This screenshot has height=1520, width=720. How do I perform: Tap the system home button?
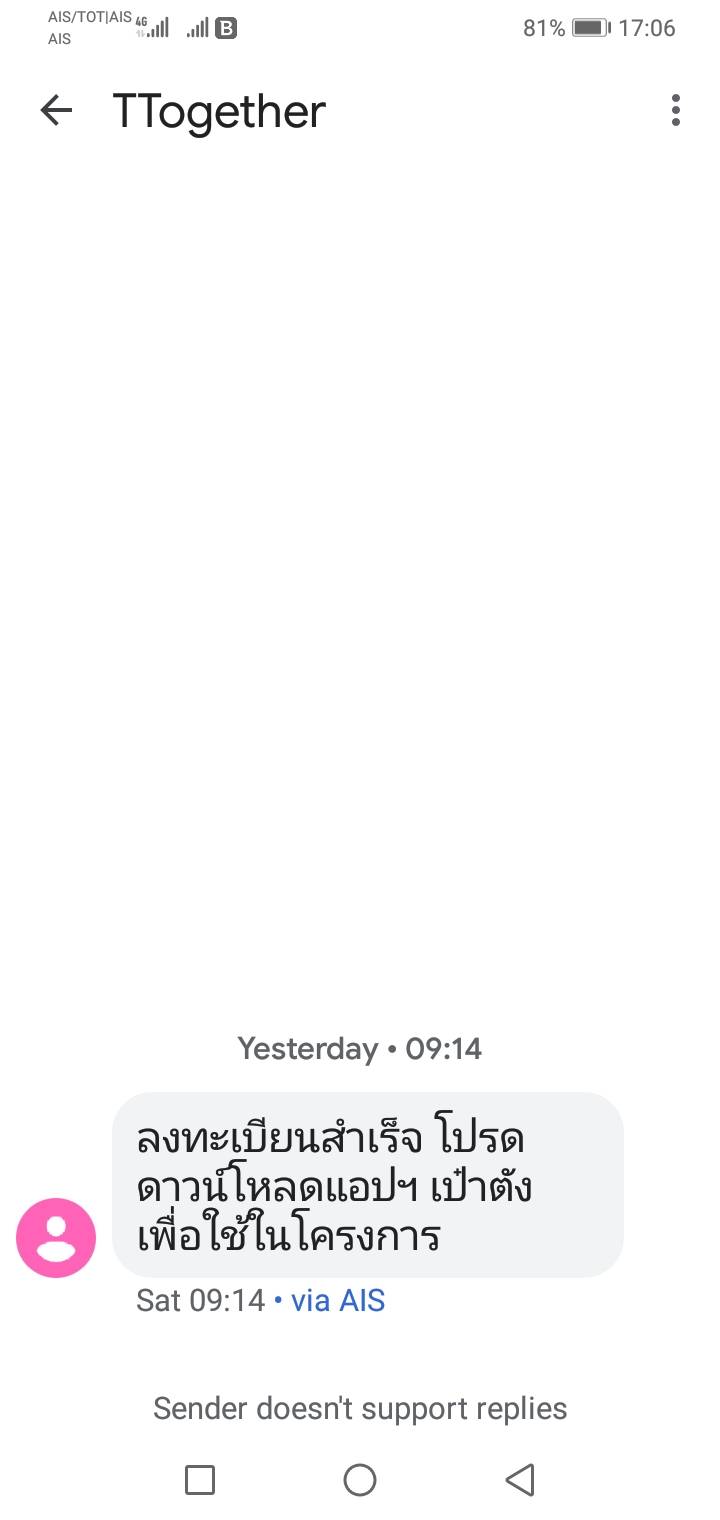(360, 1480)
